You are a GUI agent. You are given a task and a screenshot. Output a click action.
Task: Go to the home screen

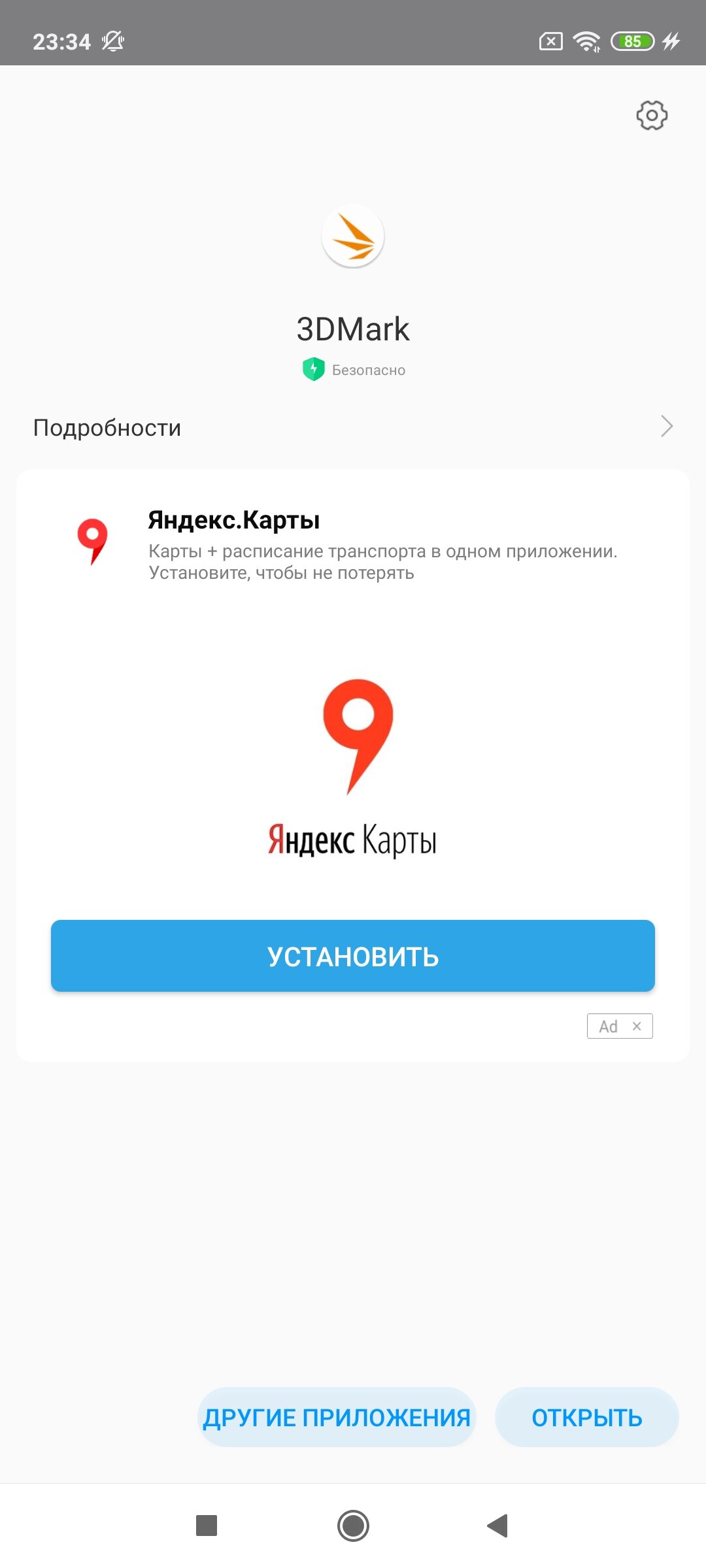click(x=353, y=1526)
